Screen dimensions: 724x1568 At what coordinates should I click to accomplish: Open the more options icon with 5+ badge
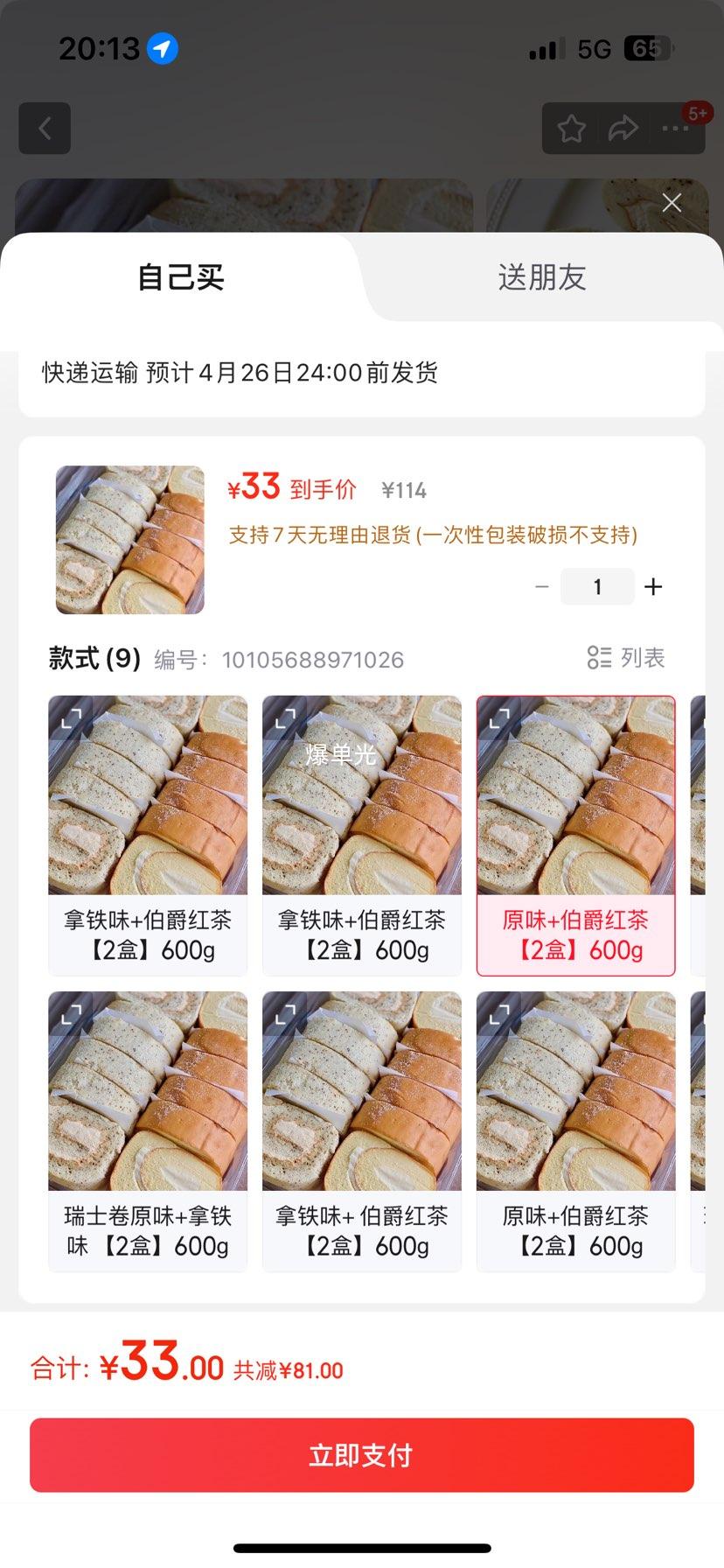coord(674,128)
